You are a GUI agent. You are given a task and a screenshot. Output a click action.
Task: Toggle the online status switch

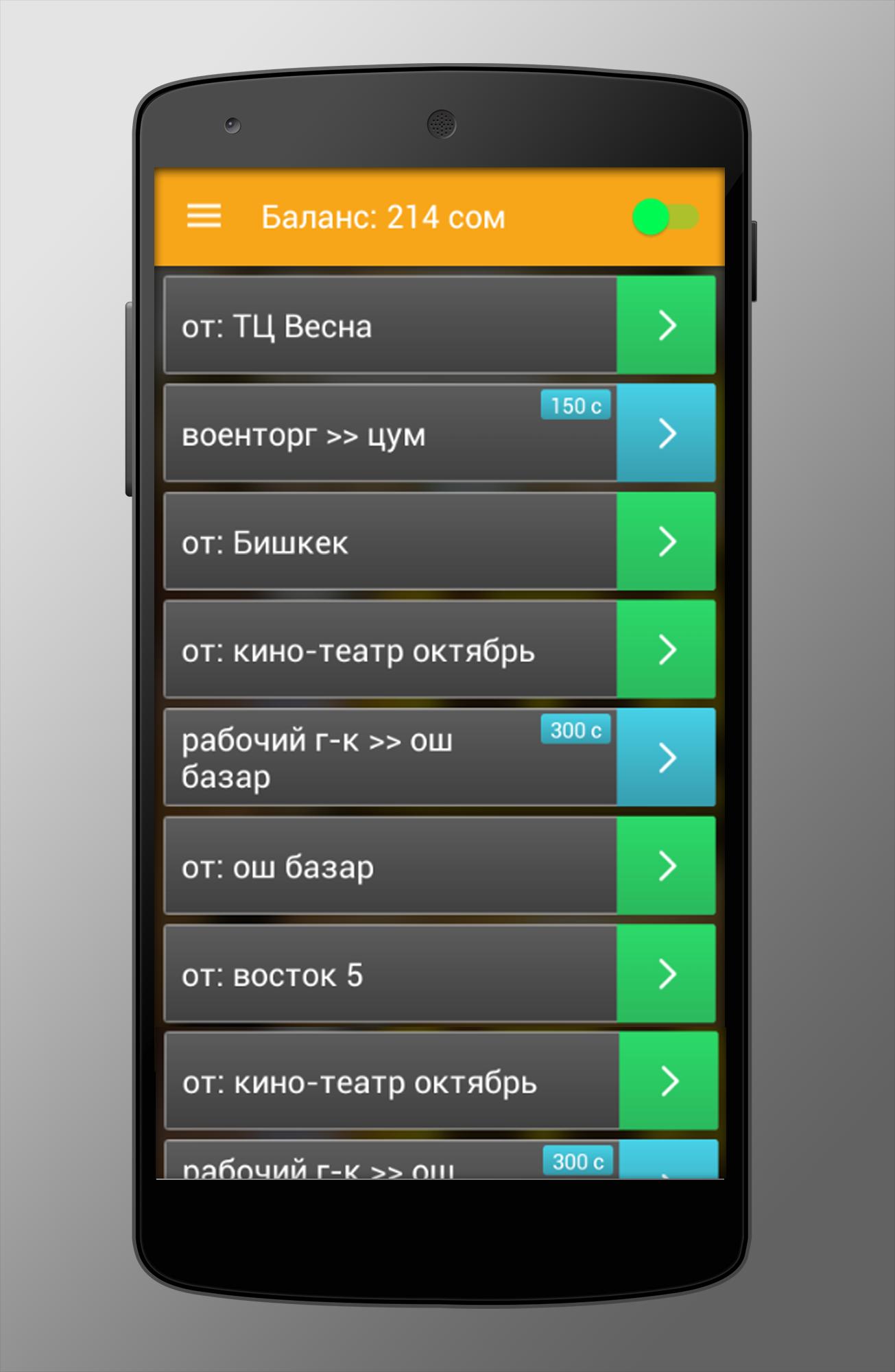(665, 217)
